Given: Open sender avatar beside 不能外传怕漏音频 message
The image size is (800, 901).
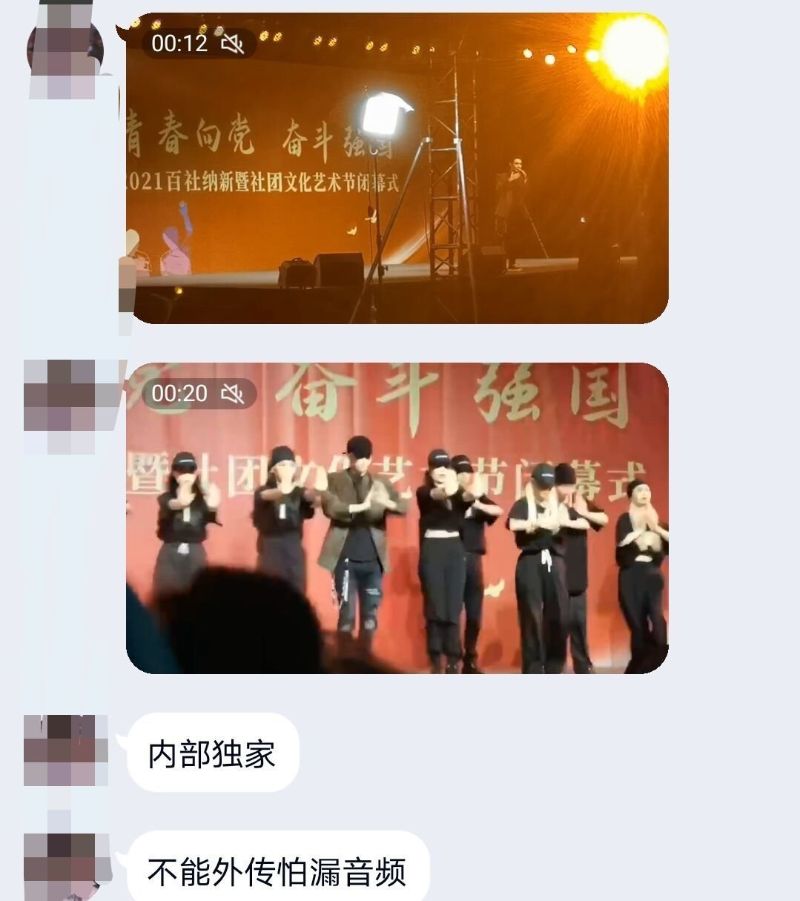Looking at the screenshot, I should click(x=66, y=866).
